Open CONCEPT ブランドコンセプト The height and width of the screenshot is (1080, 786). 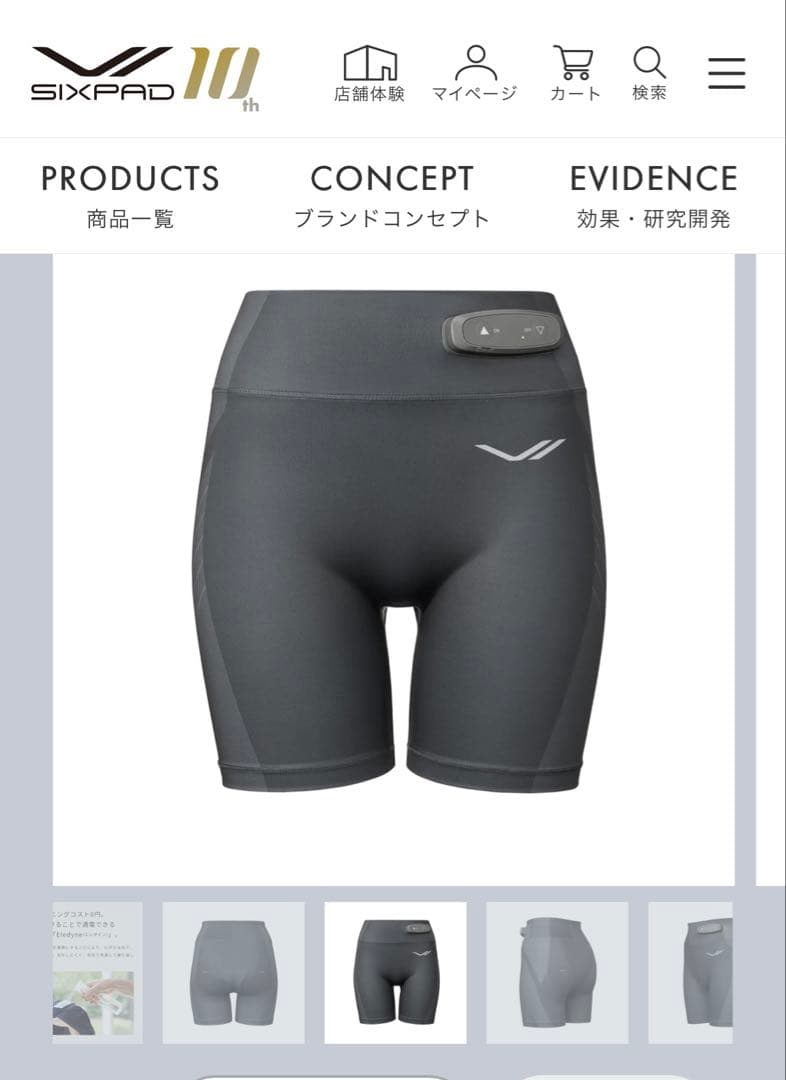point(392,196)
